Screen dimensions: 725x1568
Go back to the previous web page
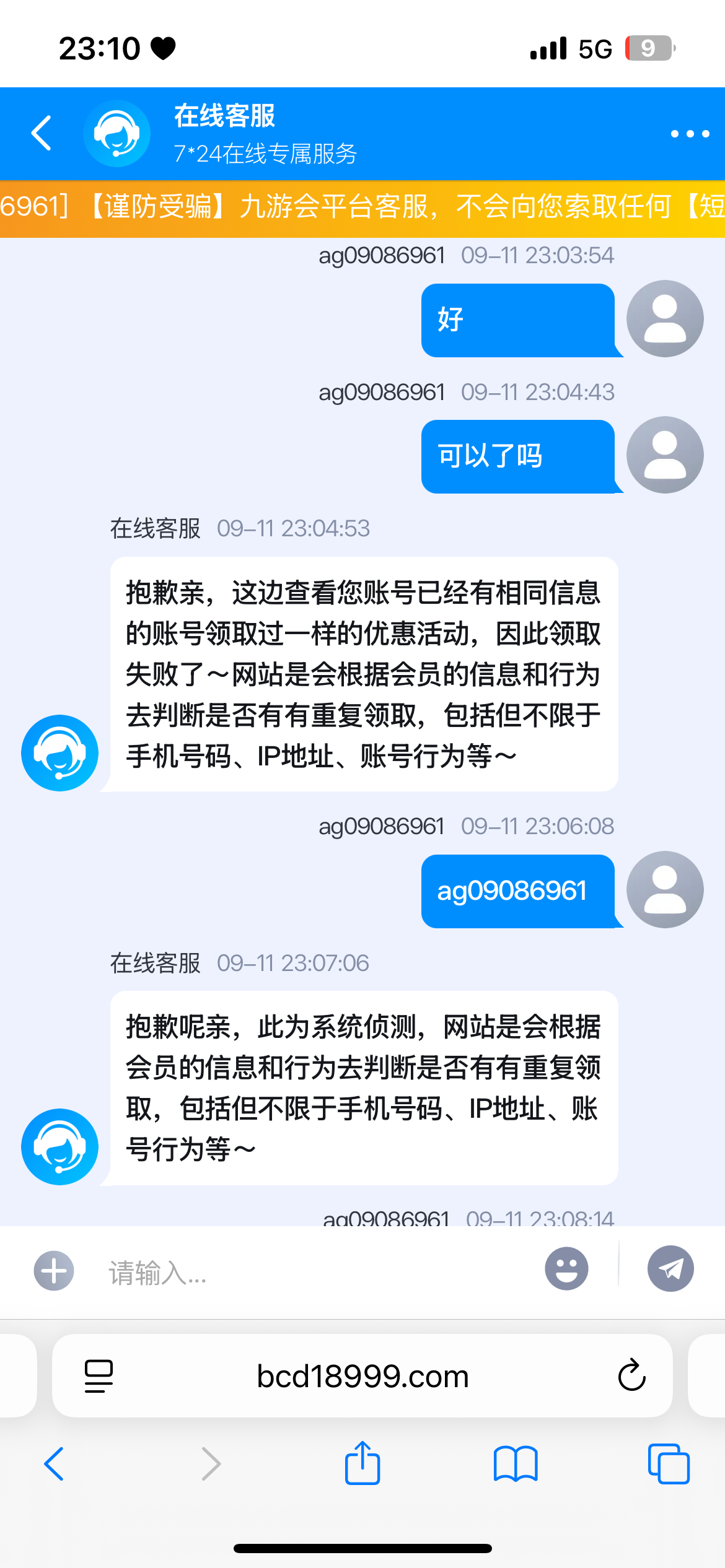point(55,1464)
